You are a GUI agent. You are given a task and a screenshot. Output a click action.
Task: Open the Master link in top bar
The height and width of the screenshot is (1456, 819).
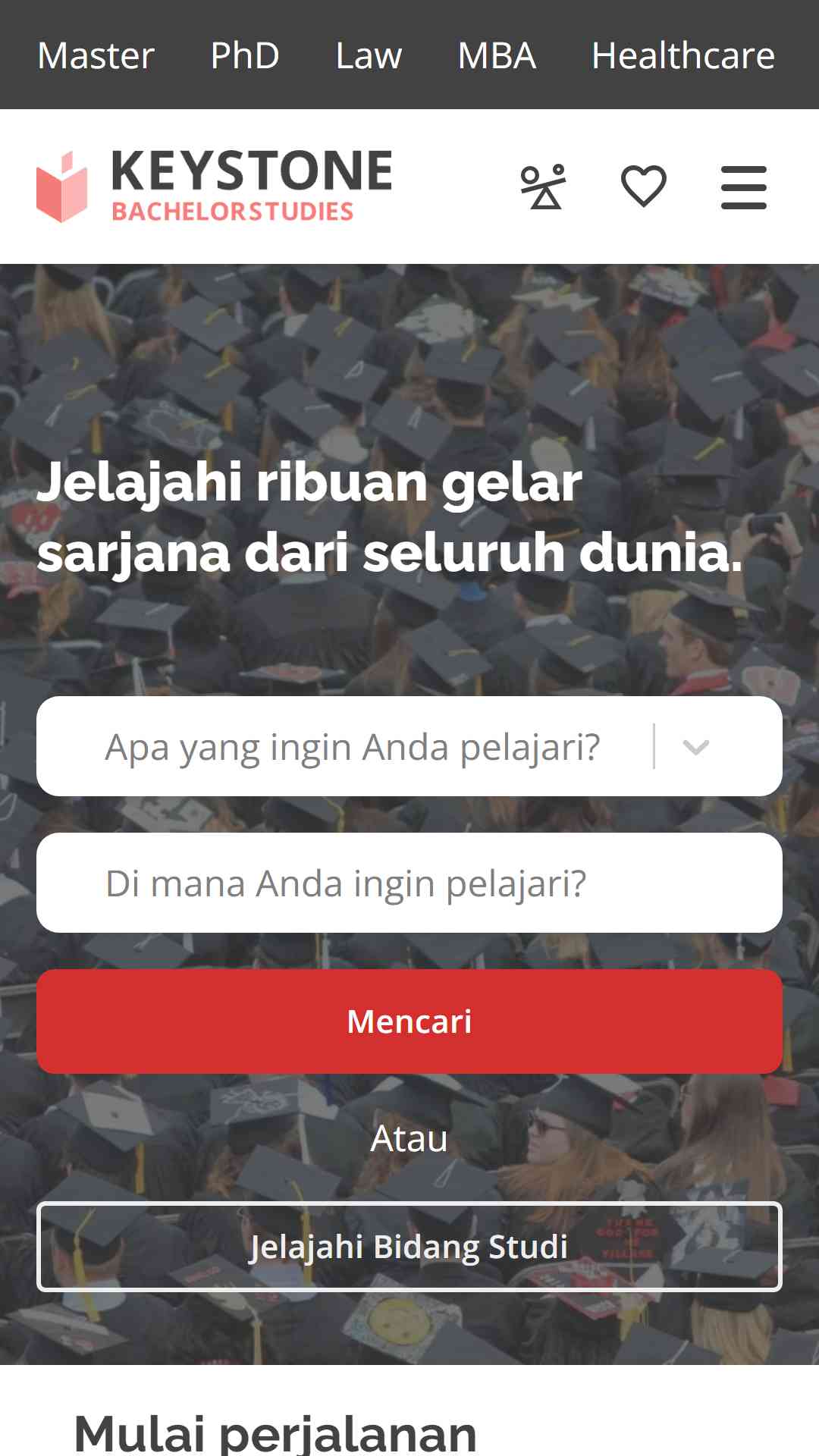pyautogui.click(x=96, y=55)
